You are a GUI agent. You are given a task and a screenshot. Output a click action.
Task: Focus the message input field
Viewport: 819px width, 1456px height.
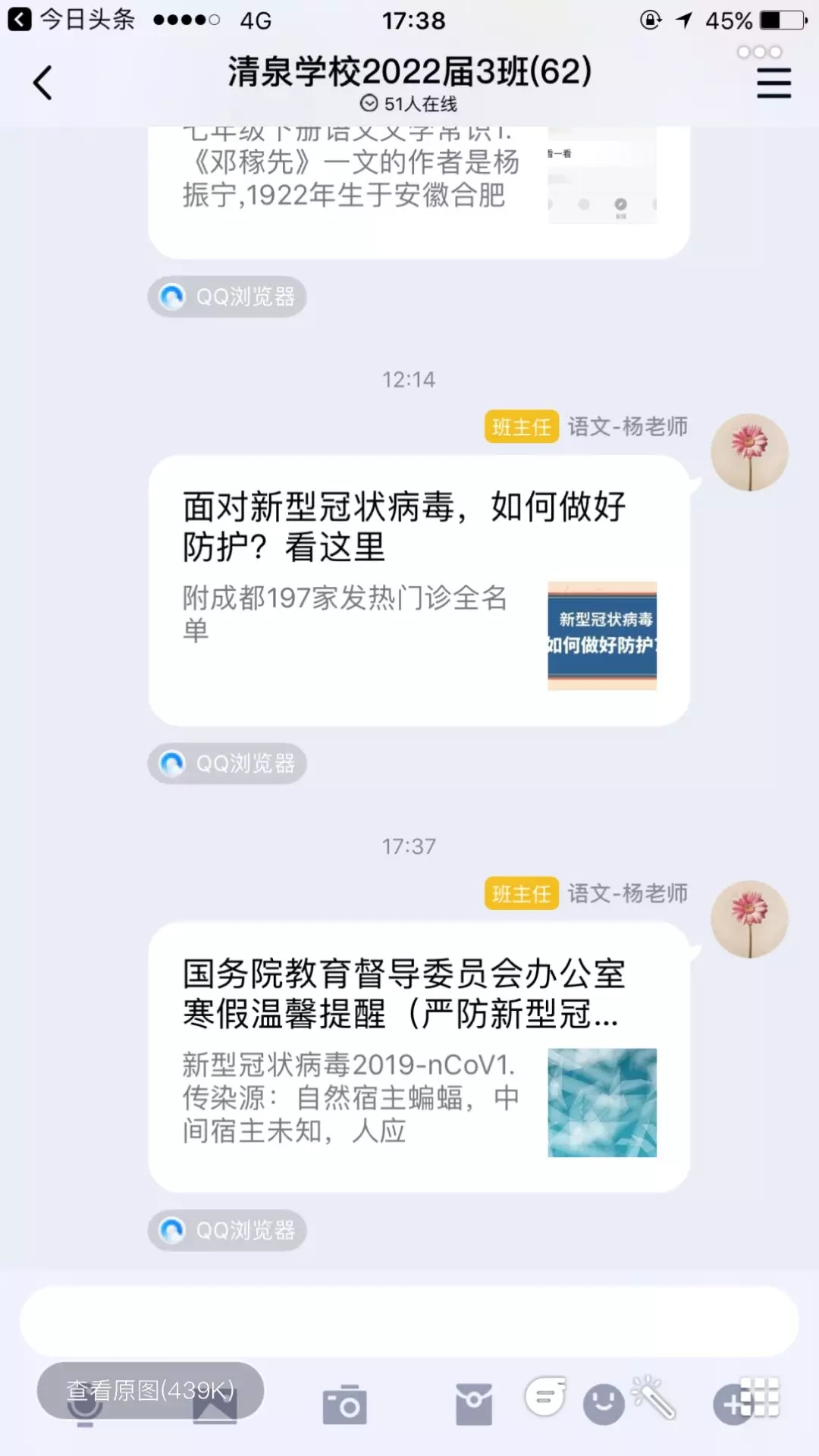click(409, 1320)
